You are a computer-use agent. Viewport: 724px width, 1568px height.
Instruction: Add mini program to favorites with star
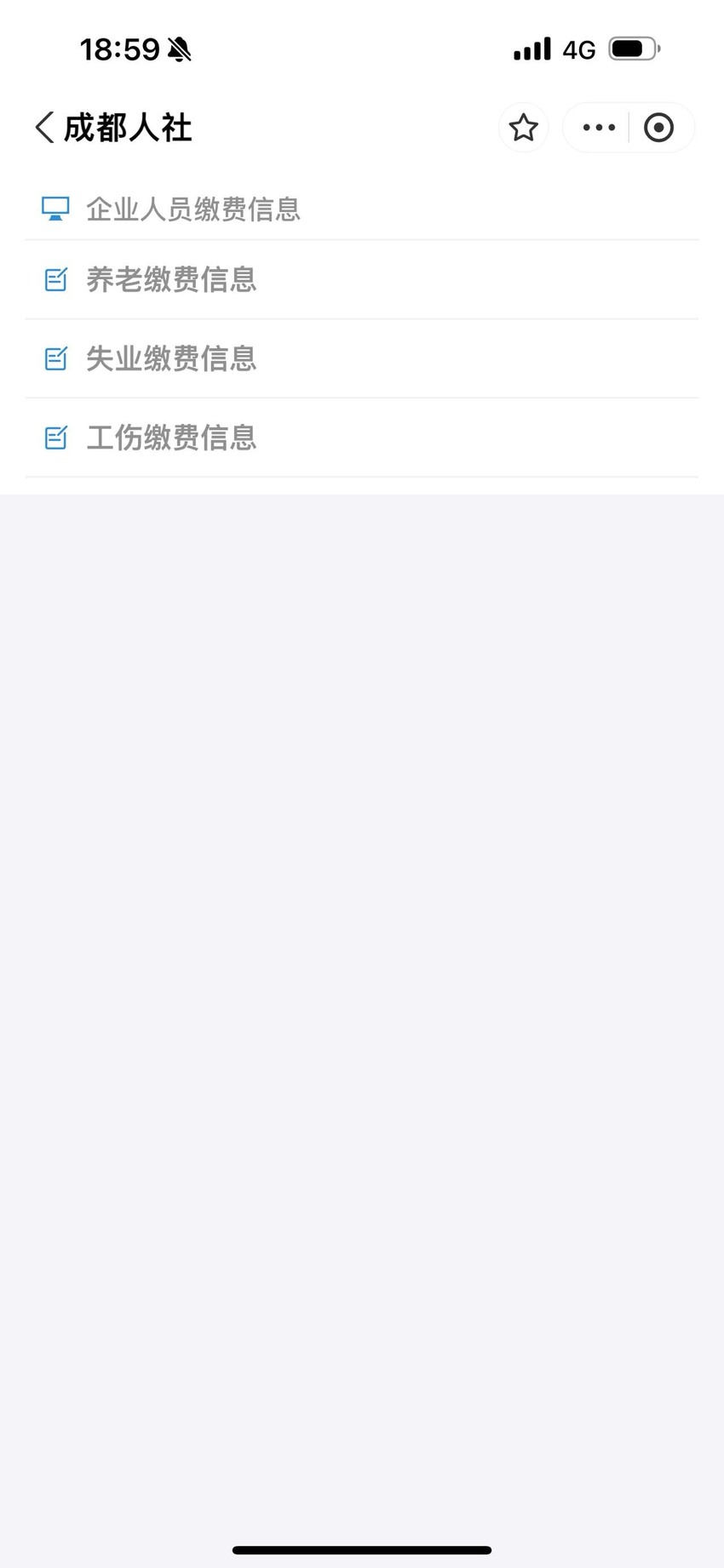coord(523,128)
